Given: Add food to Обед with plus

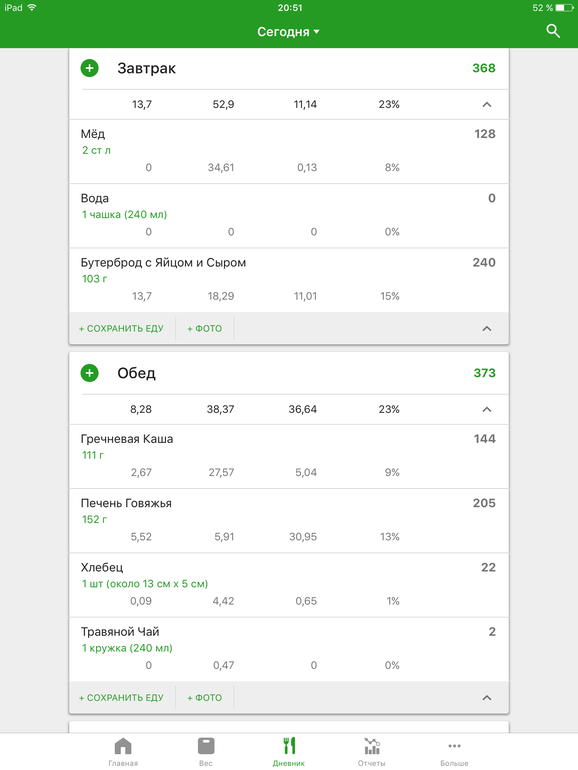Looking at the screenshot, I should click(x=89, y=373).
